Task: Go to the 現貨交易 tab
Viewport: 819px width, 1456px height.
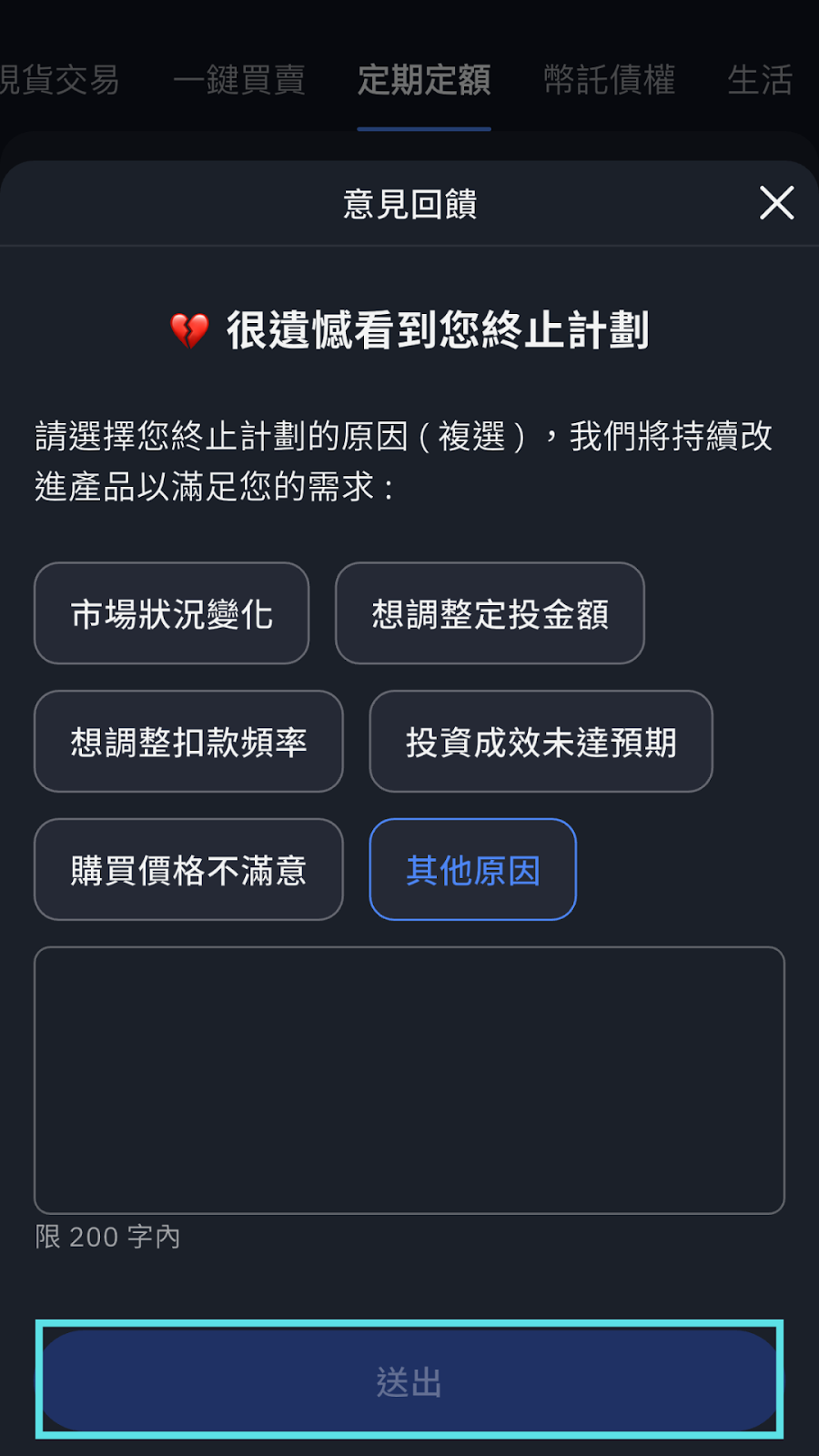Action: pos(60,80)
